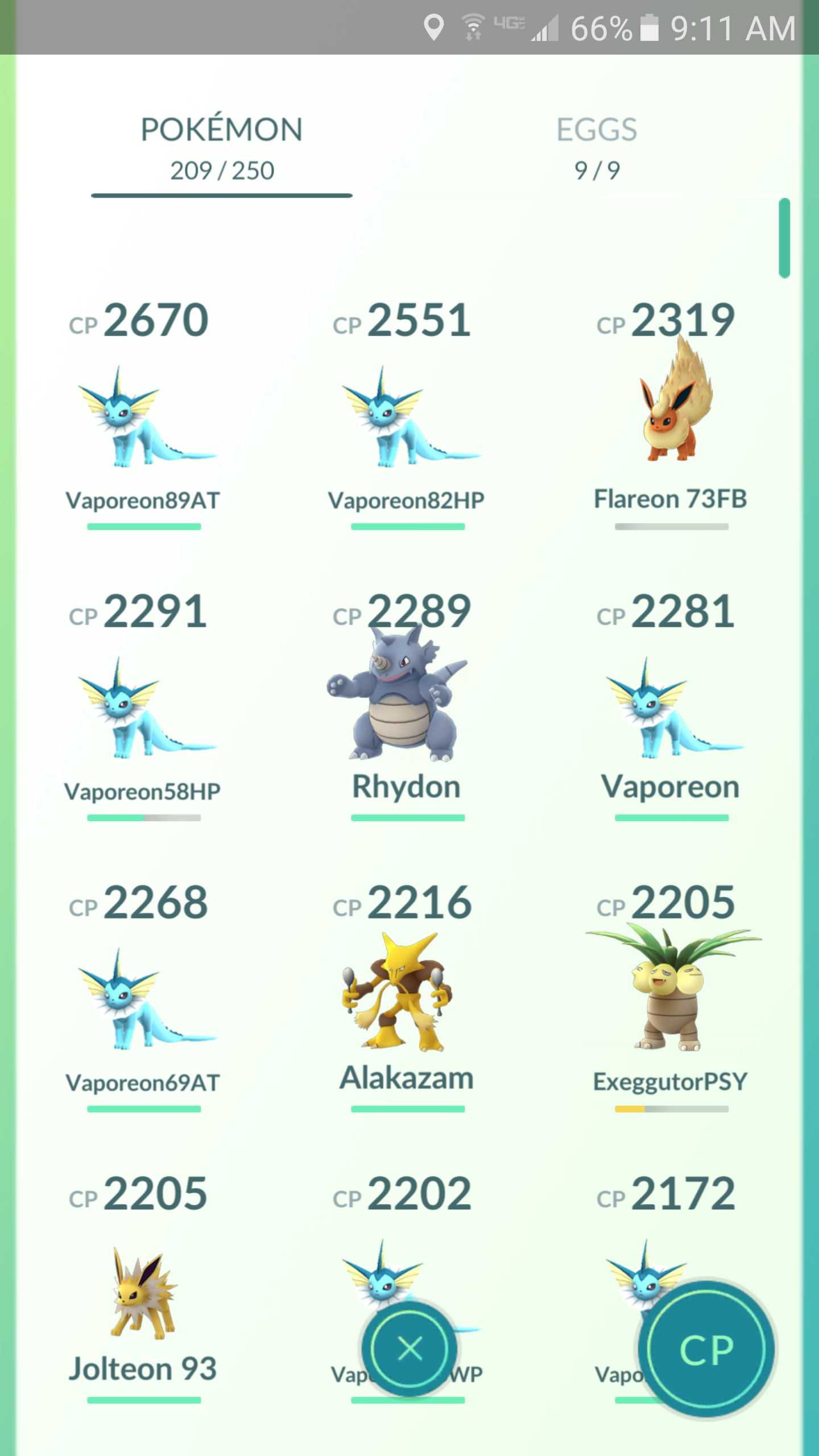View Flareon 73FB details
Viewport: 819px width, 1456px height.
pyautogui.click(x=671, y=415)
